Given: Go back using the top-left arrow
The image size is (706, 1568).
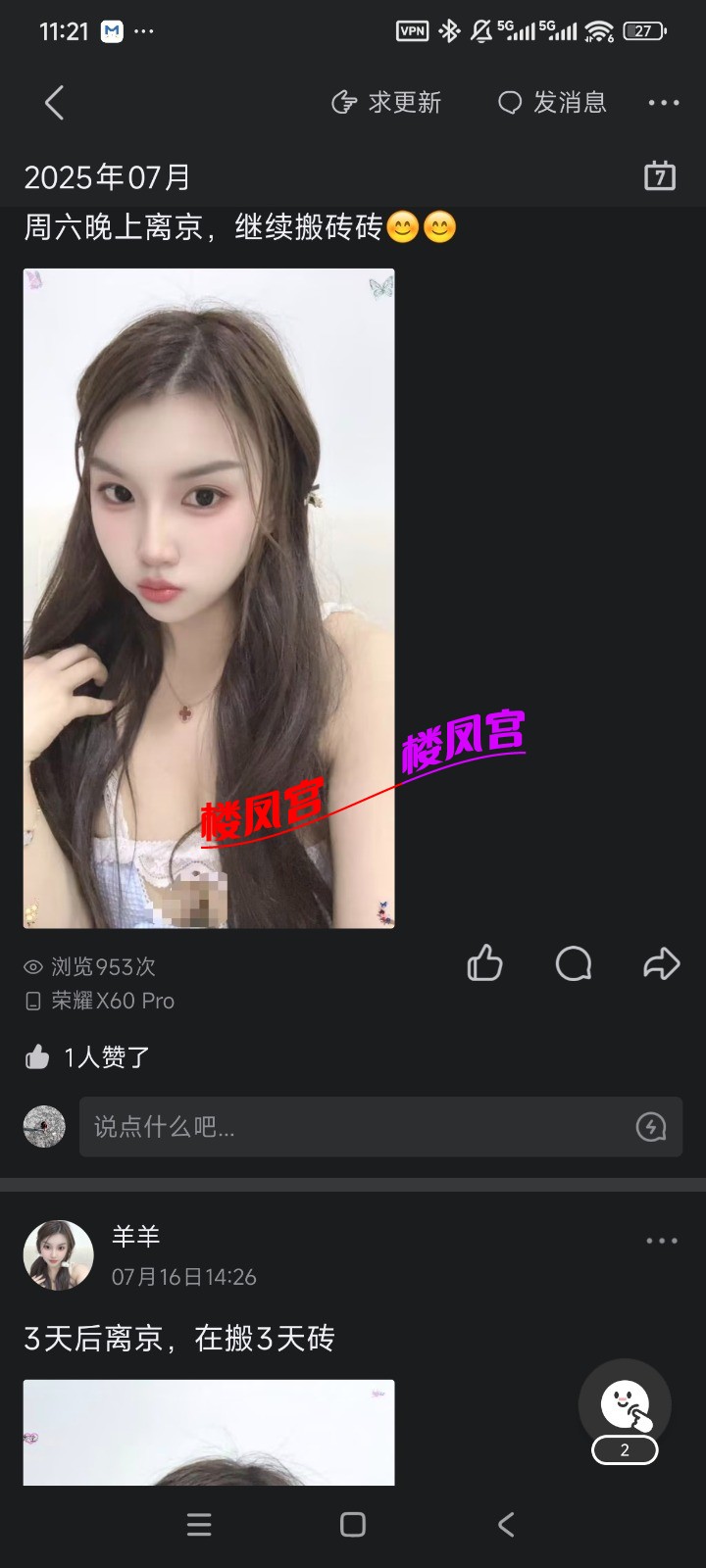Looking at the screenshot, I should [x=54, y=103].
